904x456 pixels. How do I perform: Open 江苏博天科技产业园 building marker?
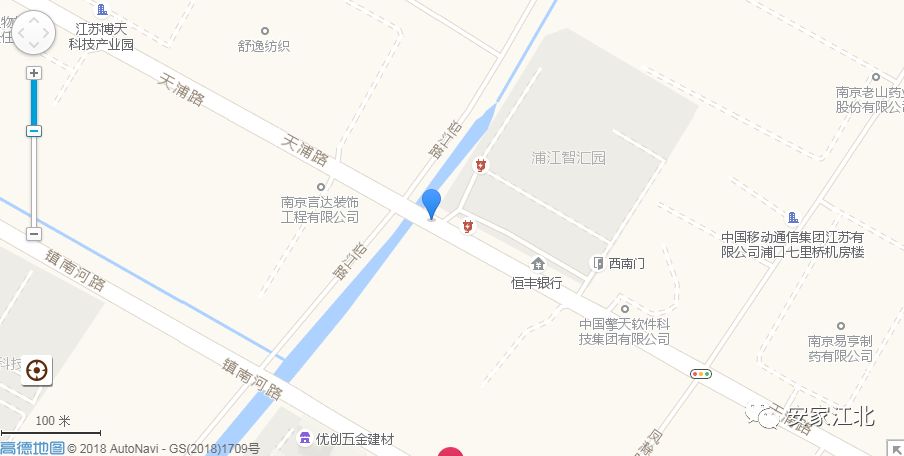coord(102,10)
